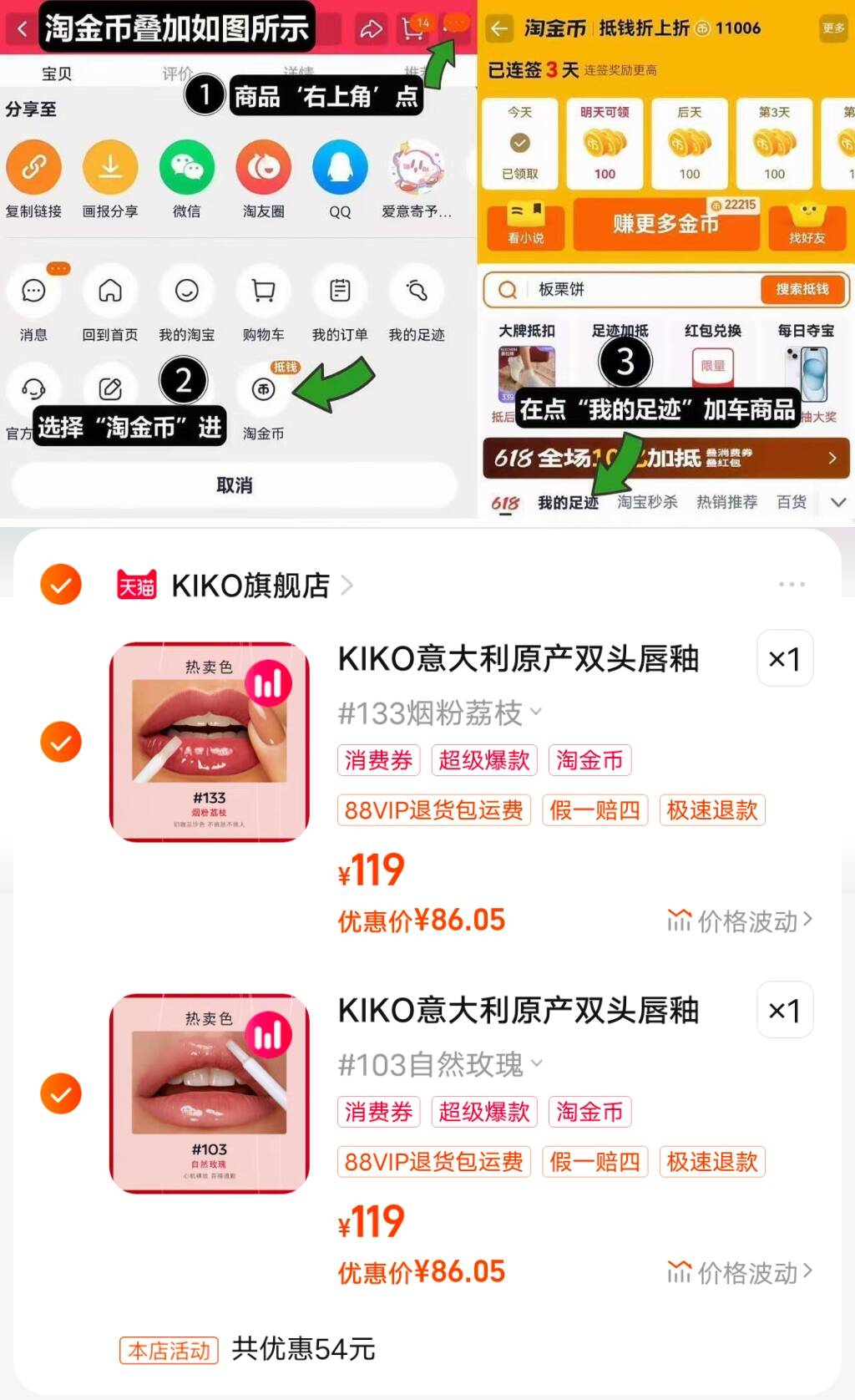Screen dimensions: 855x1400
Task: Expand the category row with the down chevron
Action: tap(837, 501)
